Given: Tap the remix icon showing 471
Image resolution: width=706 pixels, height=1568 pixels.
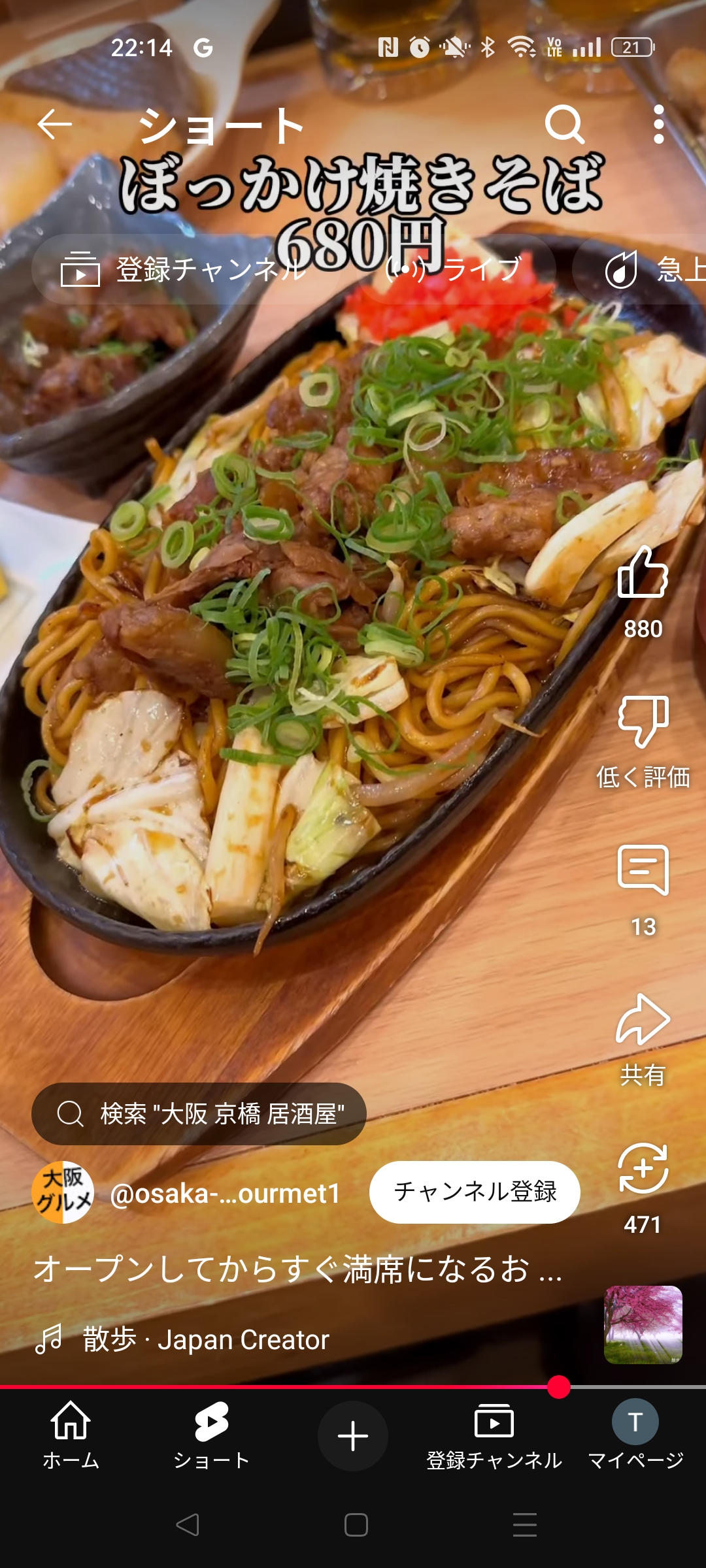Looking at the screenshot, I should (x=643, y=1168).
